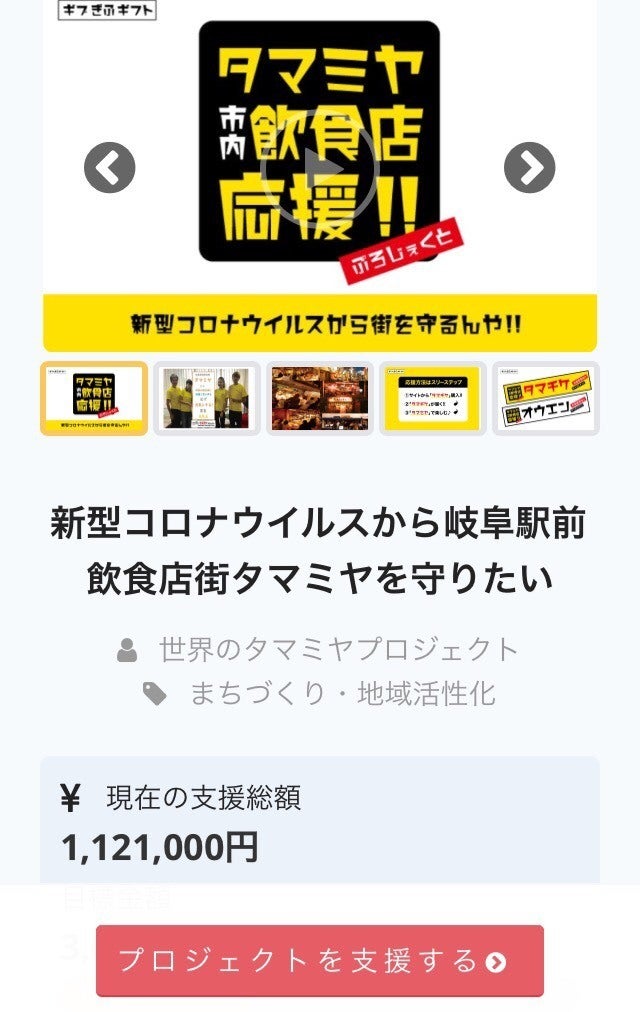
Task: Select the thumbnail showing the restaurant street photo
Action: point(320,398)
